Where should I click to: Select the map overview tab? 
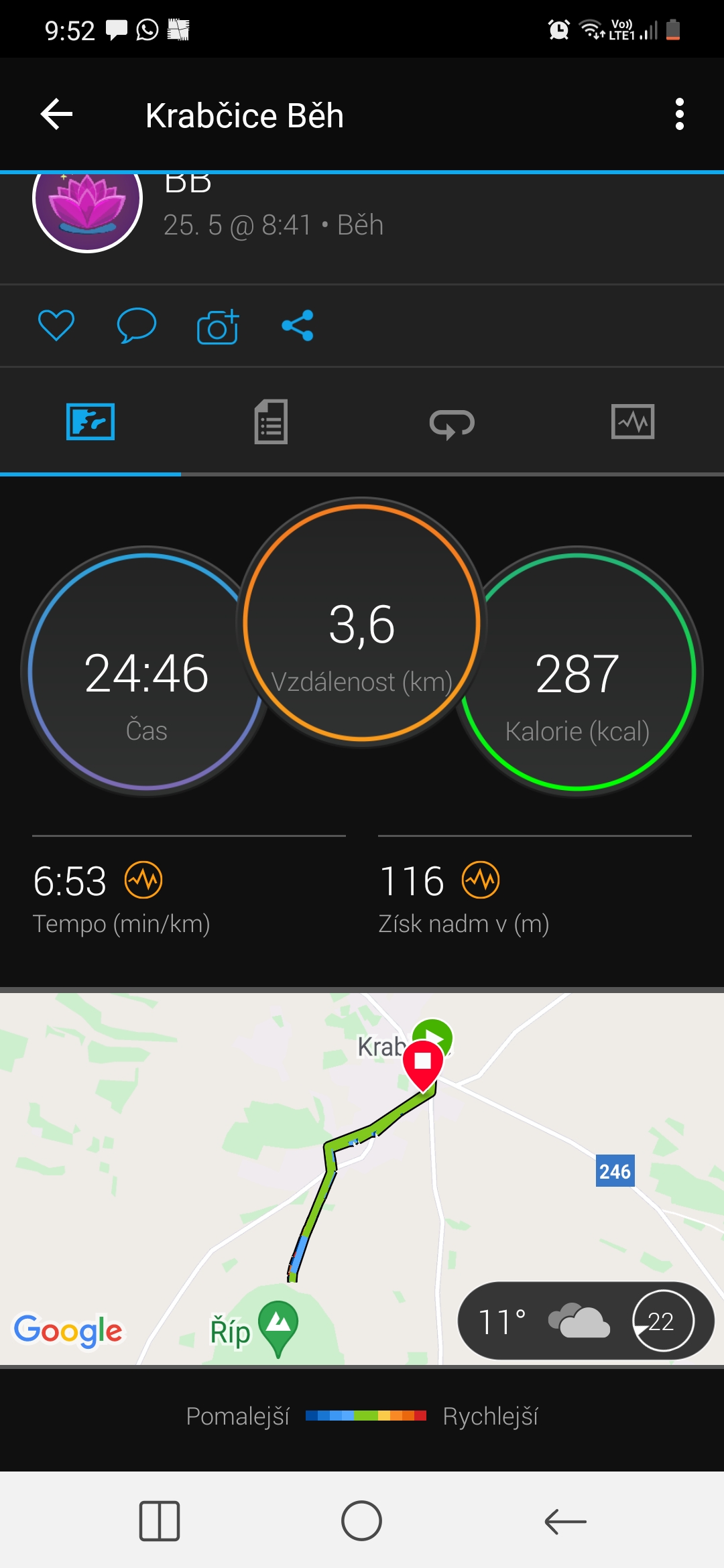[90, 421]
